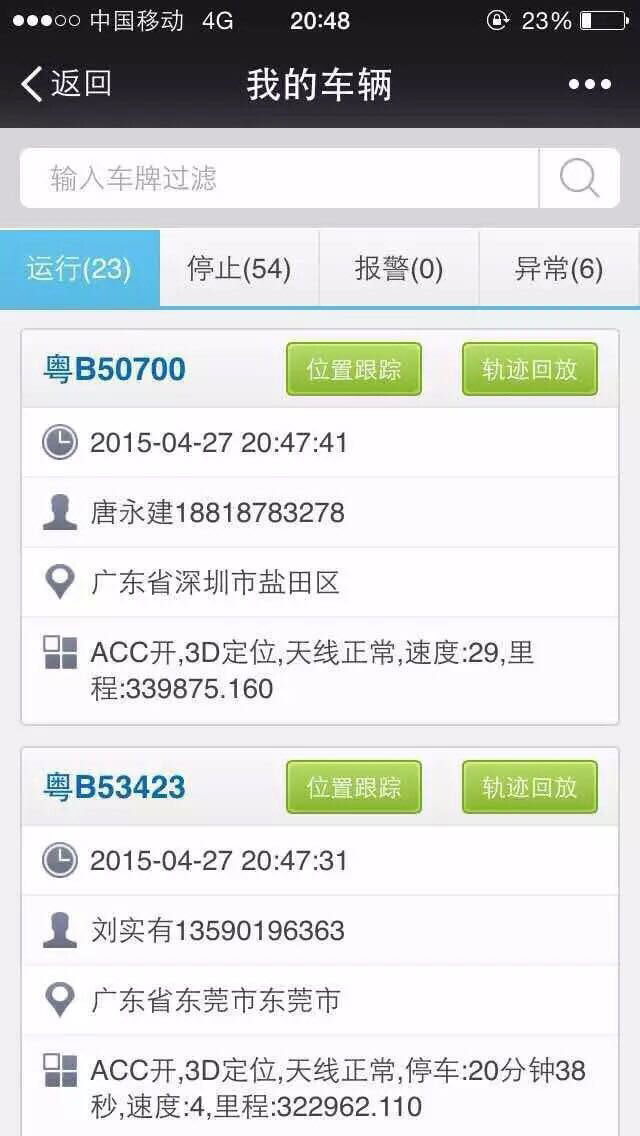Open 位置跟踪 for vehicle 粤B50700

354,369
